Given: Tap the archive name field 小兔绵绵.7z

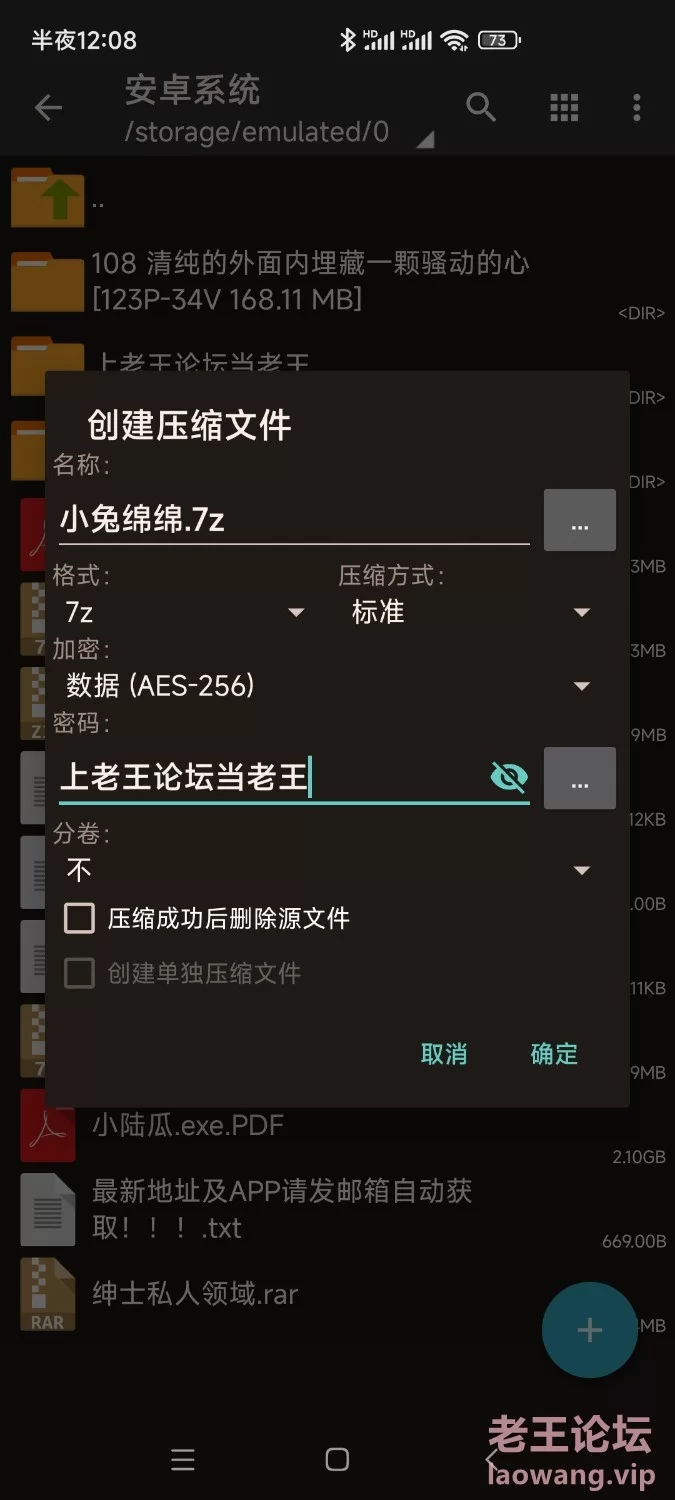Looking at the screenshot, I should (x=293, y=520).
